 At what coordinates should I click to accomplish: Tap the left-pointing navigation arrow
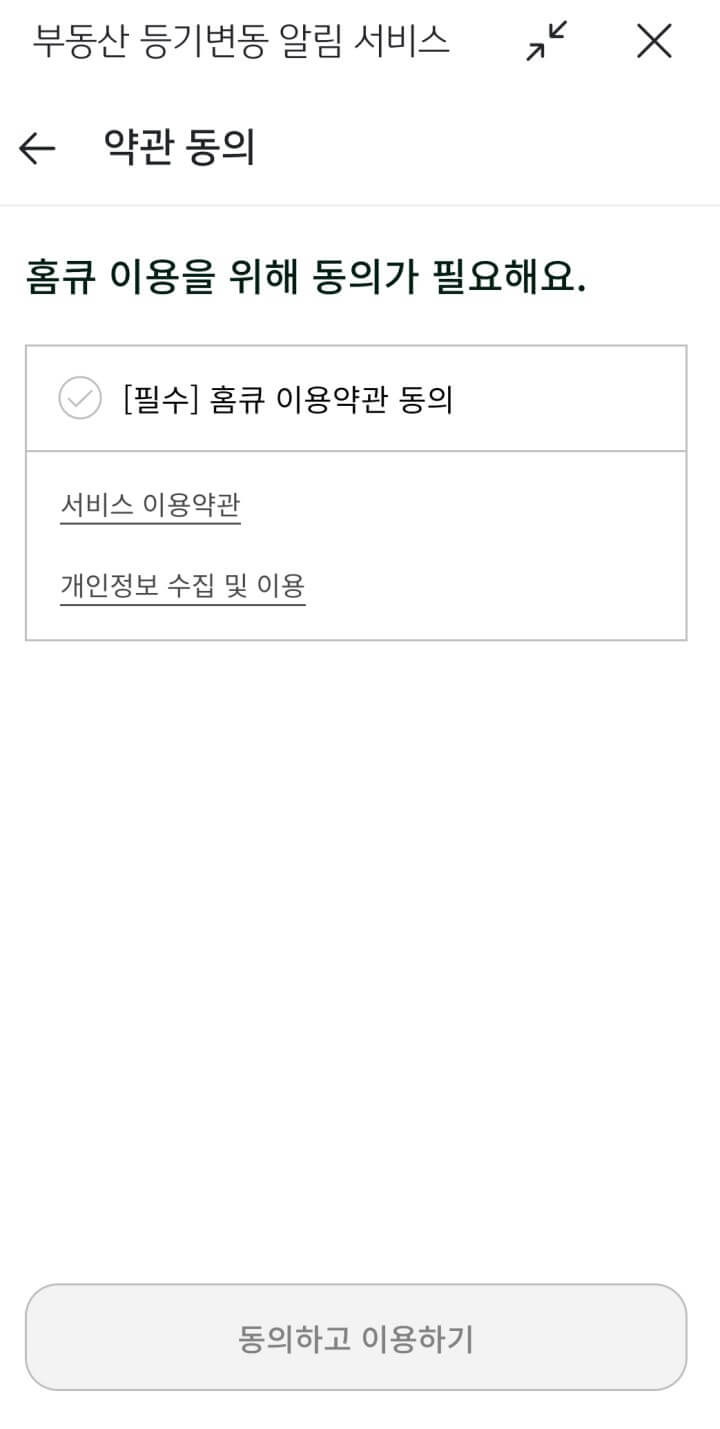click(x=37, y=147)
